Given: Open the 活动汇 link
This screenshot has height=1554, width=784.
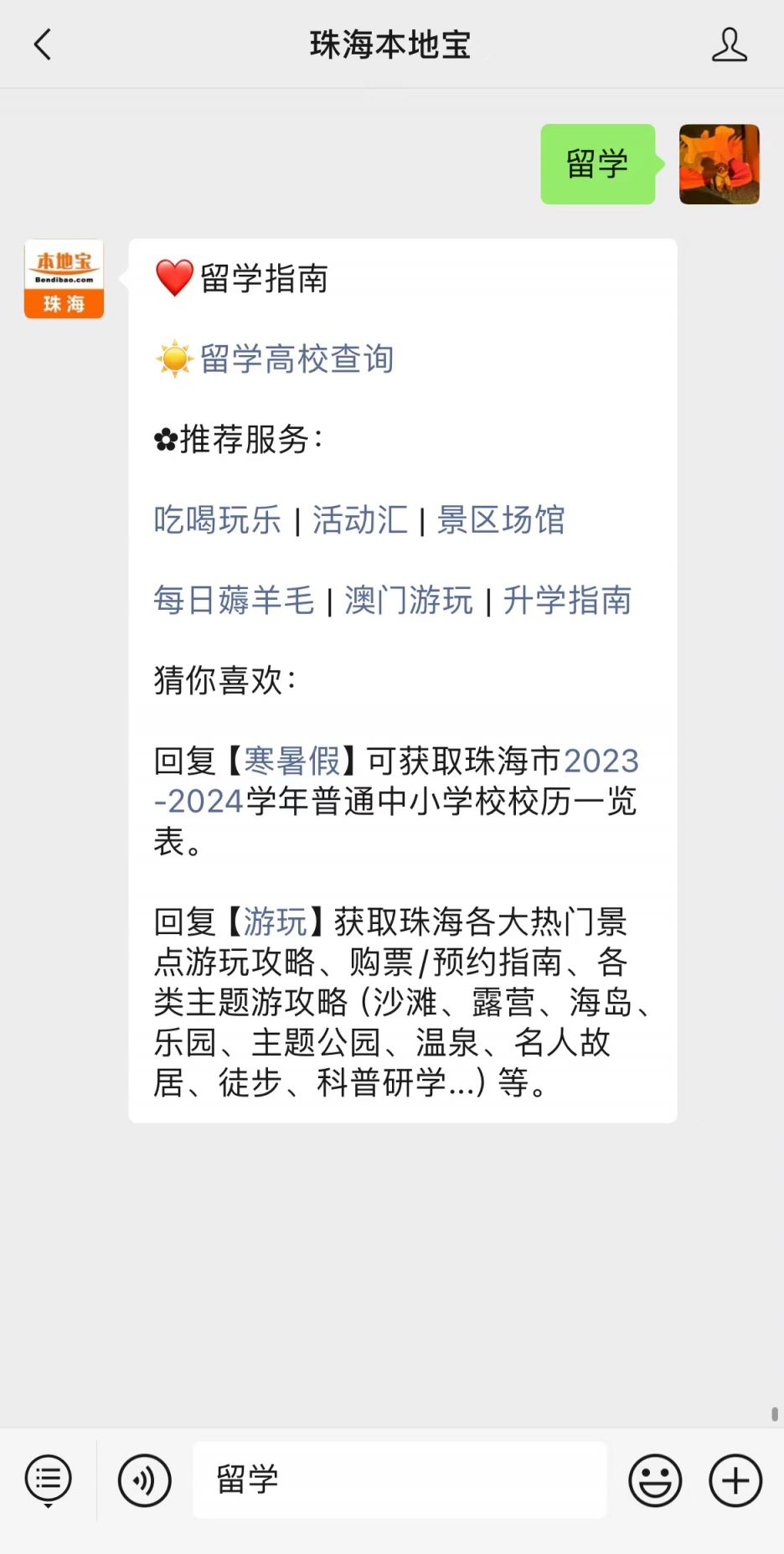Looking at the screenshot, I should coord(360,520).
